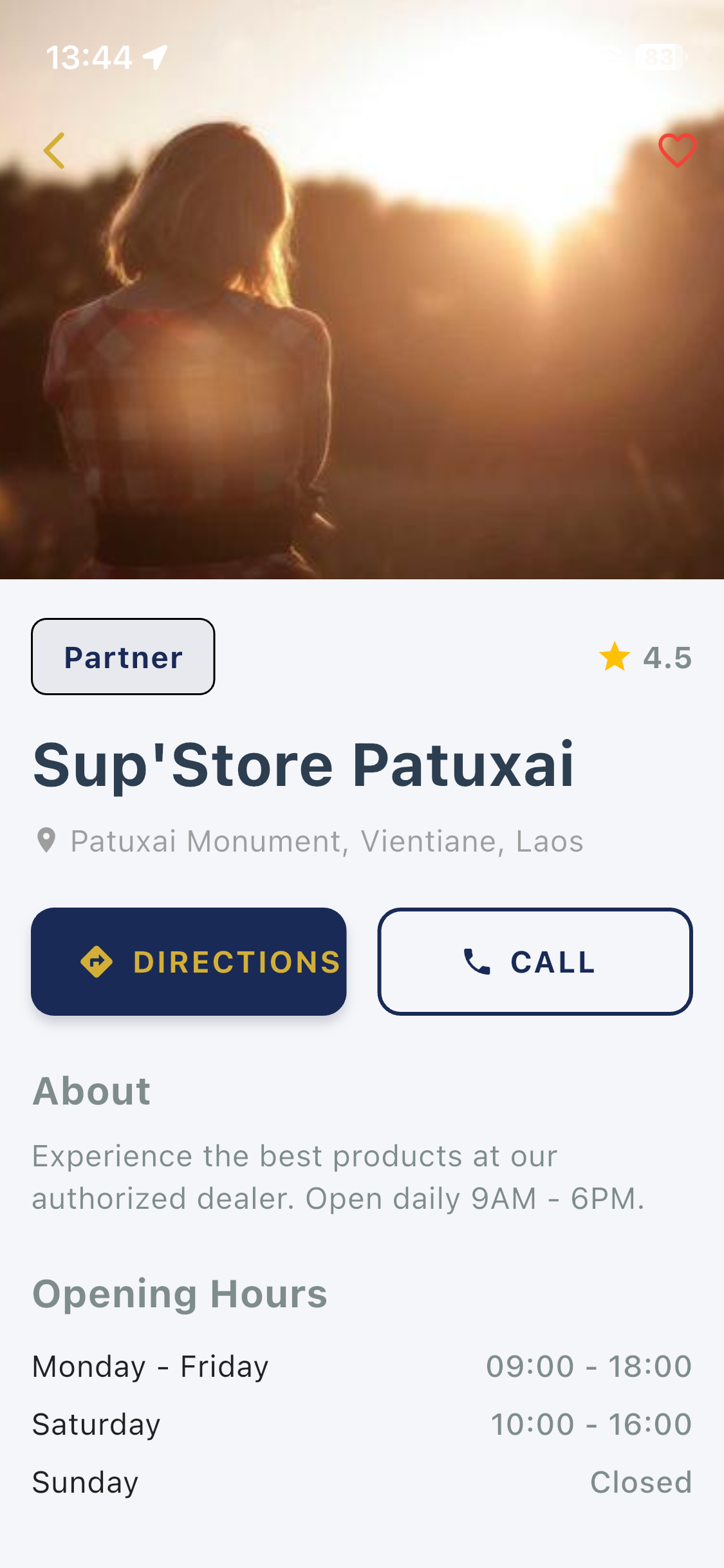The image size is (724, 1568).
Task: Tap the Partner badge
Action: tap(122, 656)
